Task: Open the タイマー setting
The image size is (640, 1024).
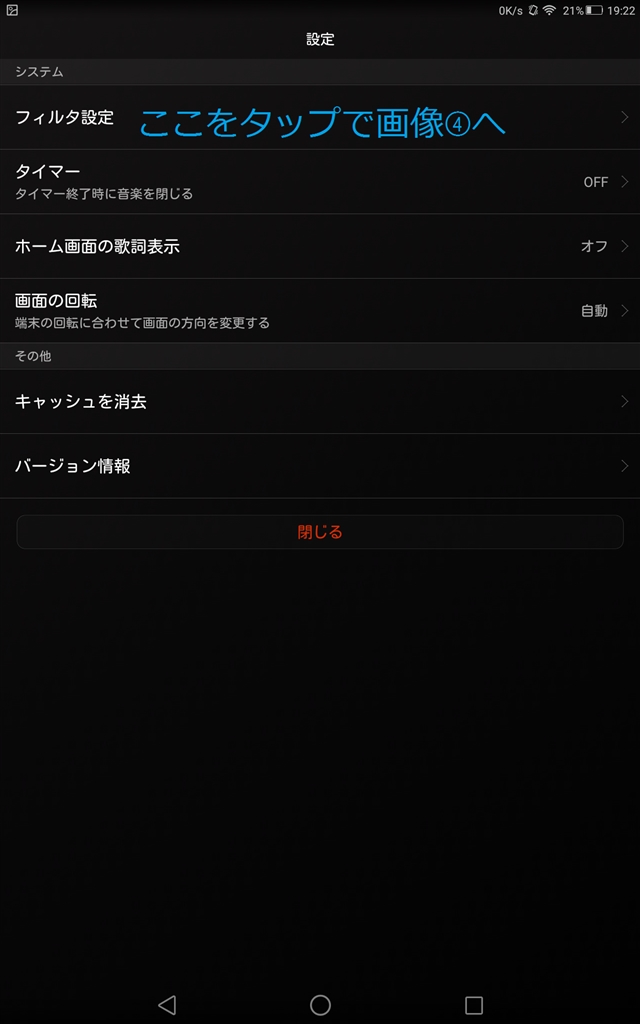Action: coord(320,182)
